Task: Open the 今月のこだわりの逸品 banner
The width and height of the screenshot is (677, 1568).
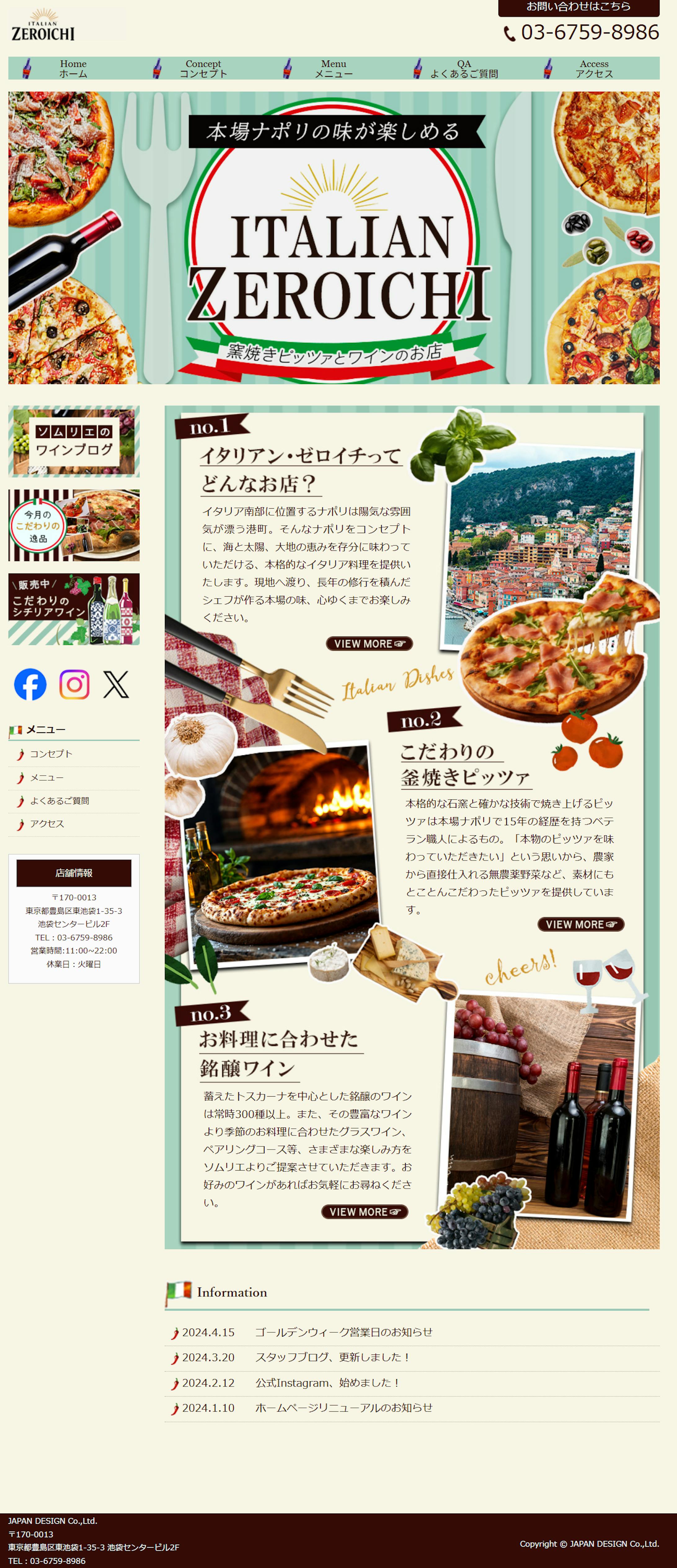Action: 74,525
